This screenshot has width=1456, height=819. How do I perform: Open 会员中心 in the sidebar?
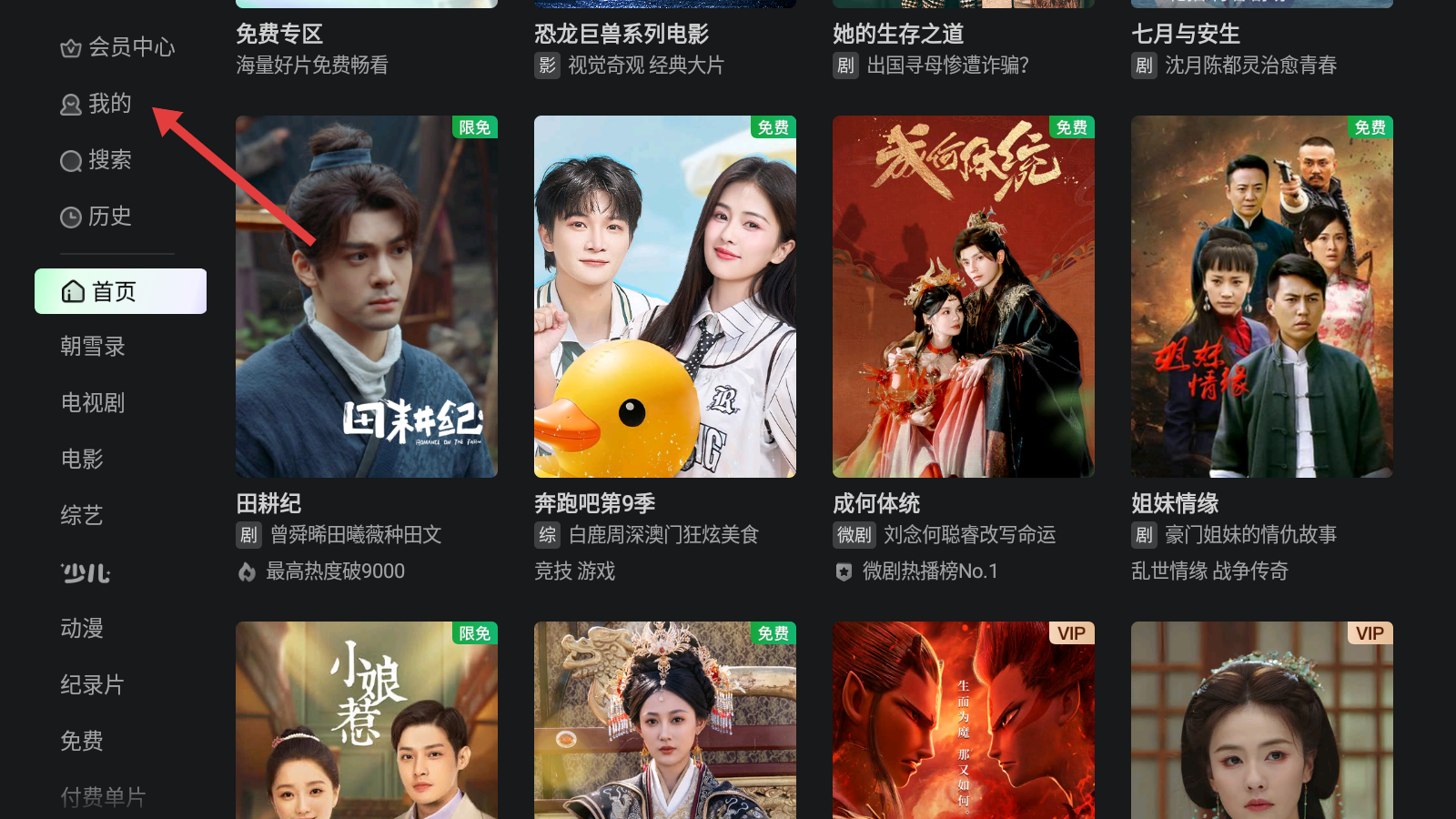click(x=118, y=47)
